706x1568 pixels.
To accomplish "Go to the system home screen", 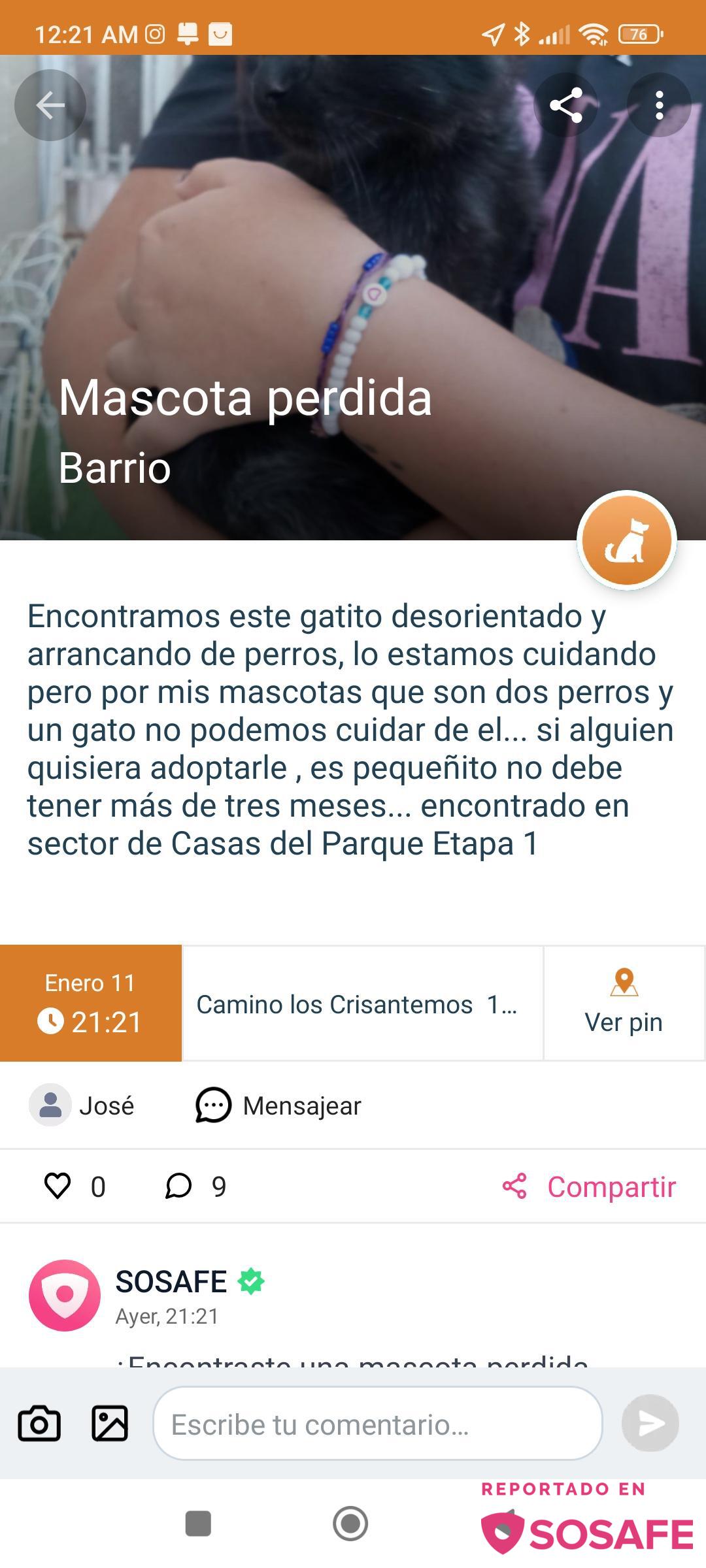I will coord(351,1524).
